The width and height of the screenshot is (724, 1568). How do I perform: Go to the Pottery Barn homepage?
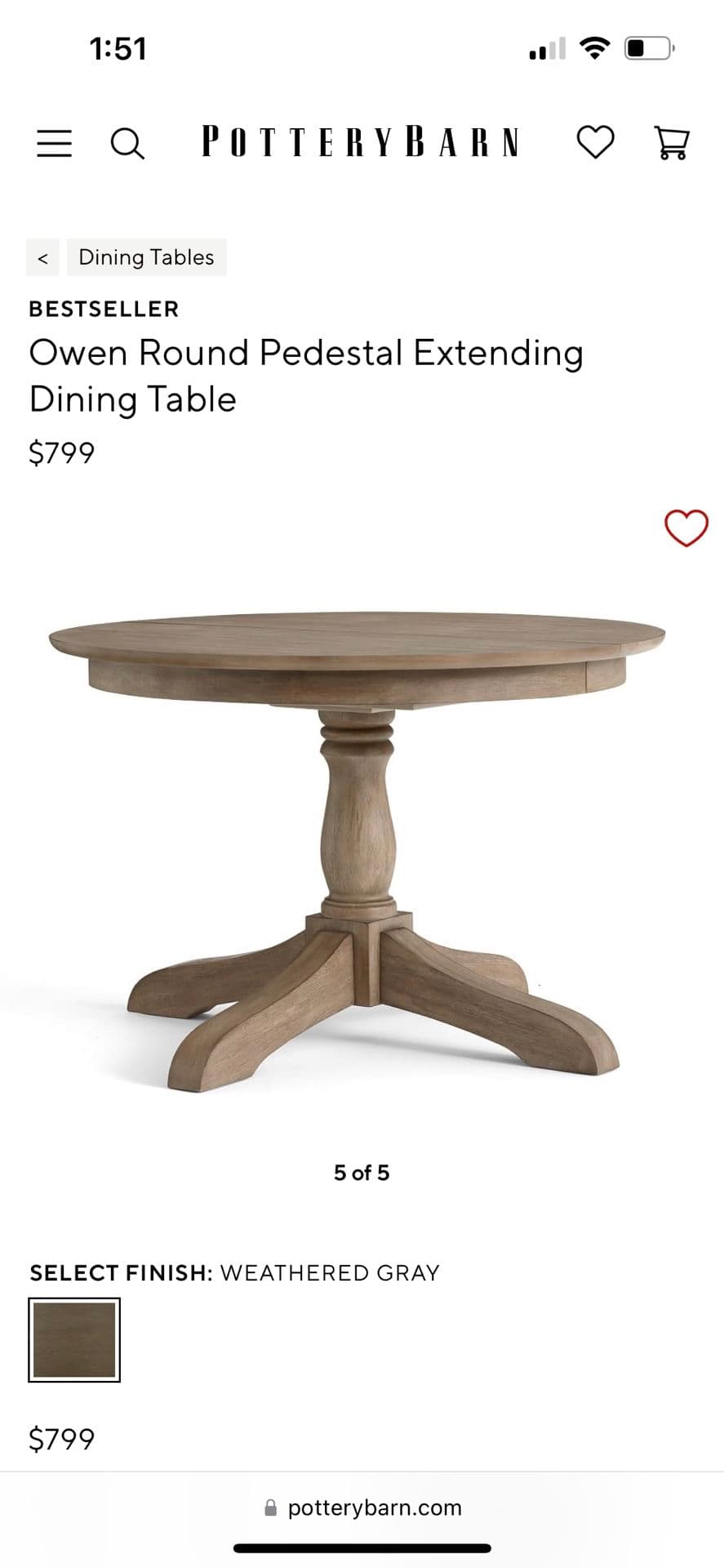pos(360,142)
